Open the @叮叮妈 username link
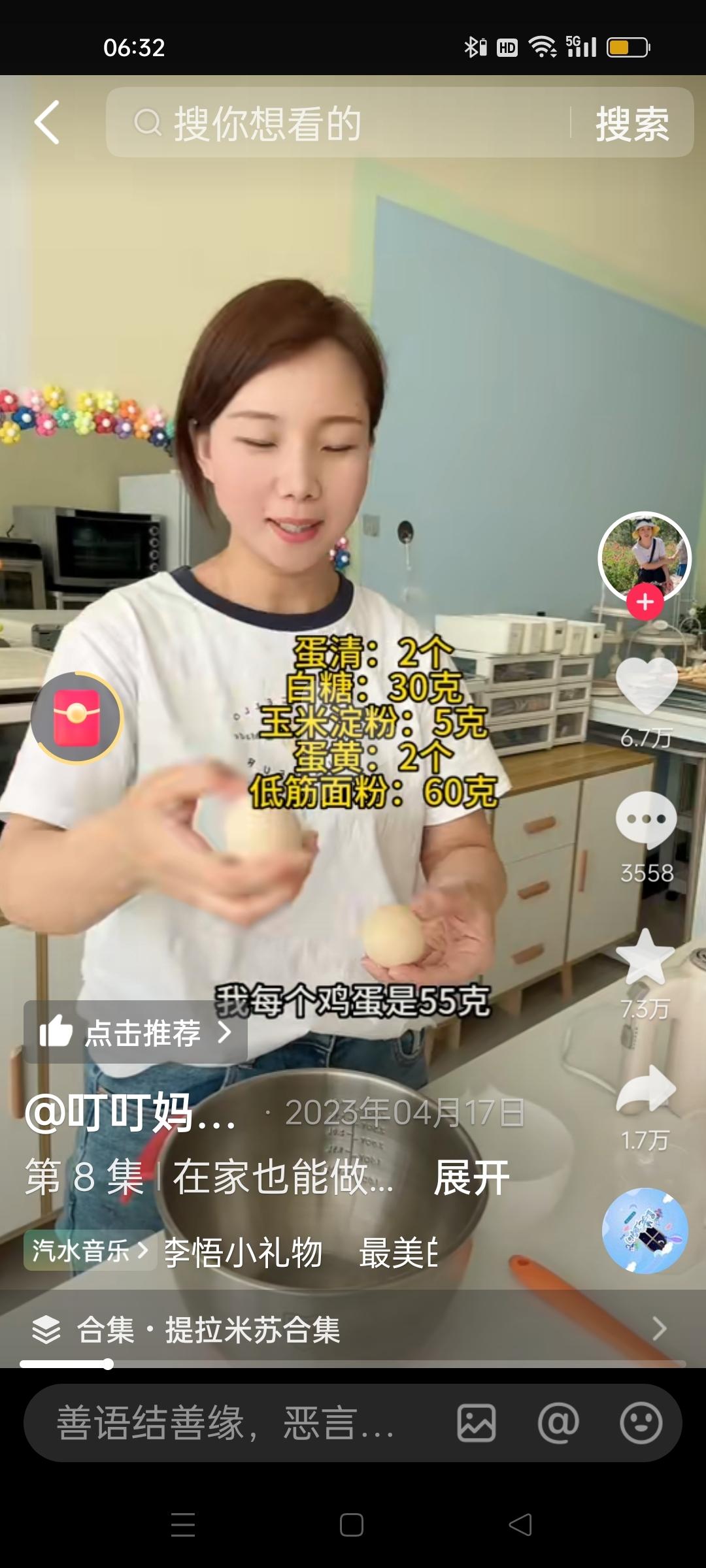 131,1113
